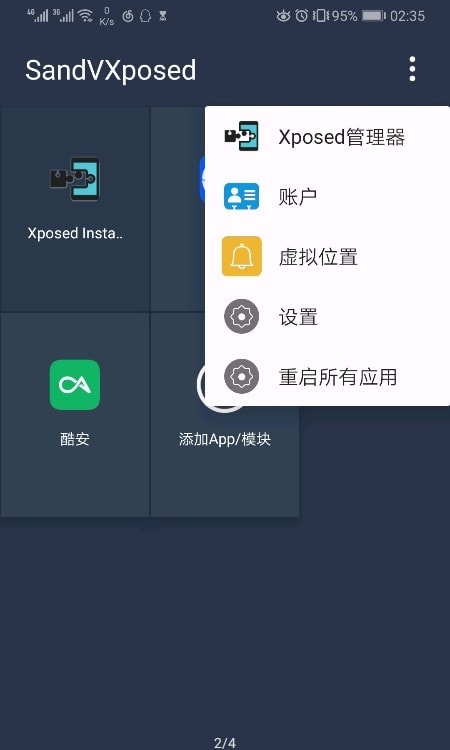The height and width of the screenshot is (750, 450).
Task: Select 账户 menu option
Action: 327,197
